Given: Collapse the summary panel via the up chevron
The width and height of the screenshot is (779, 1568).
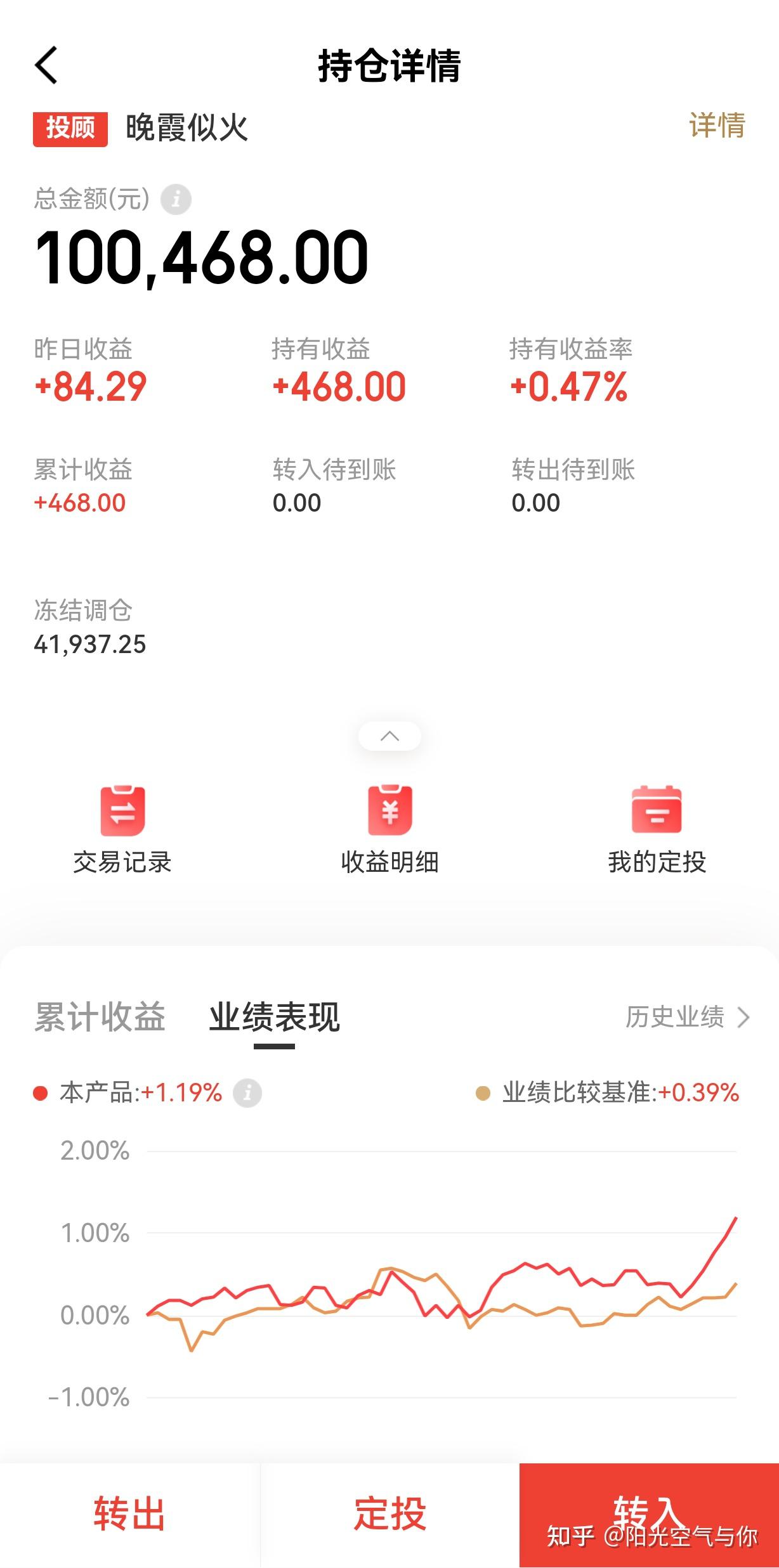Looking at the screenshot, I should pos(389,736).
